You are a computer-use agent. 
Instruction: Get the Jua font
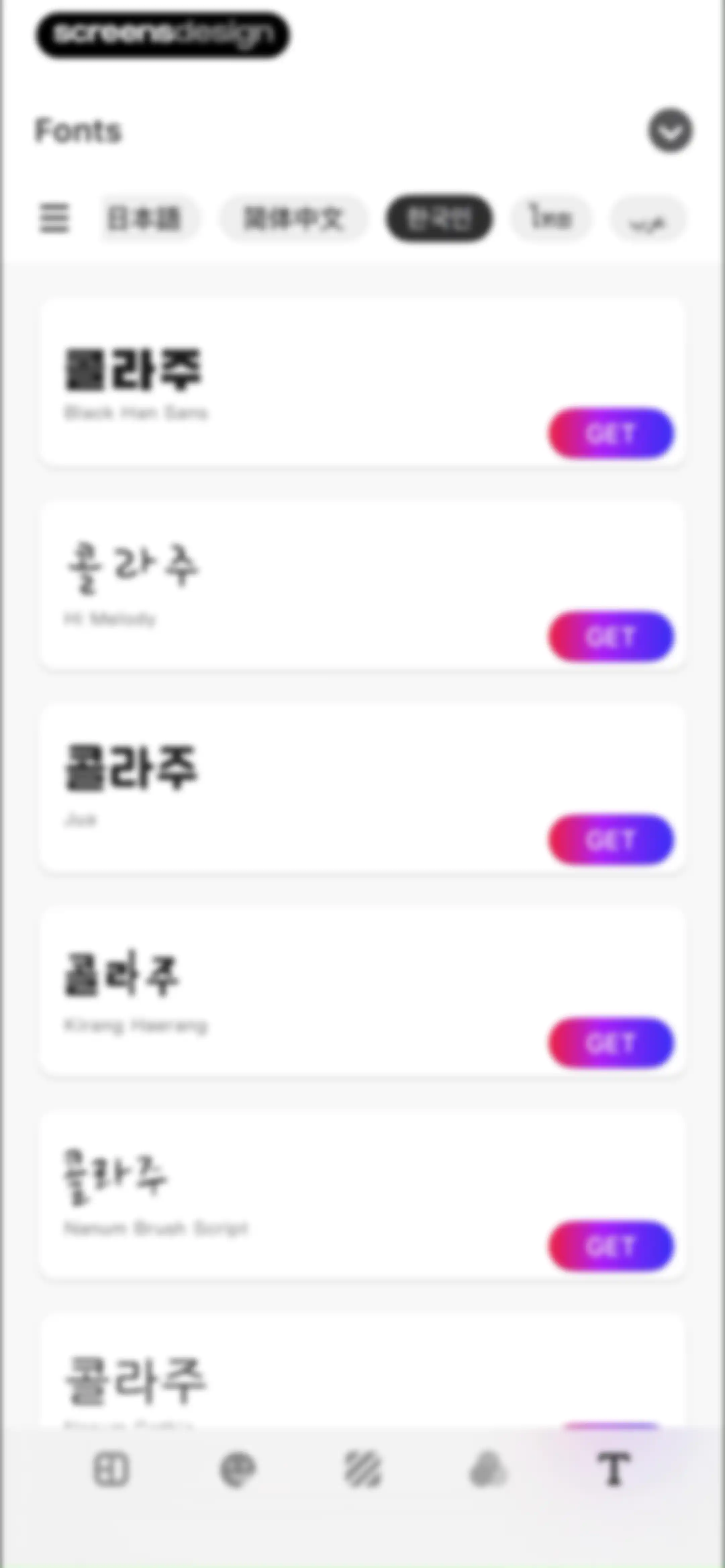coord(611,839)
